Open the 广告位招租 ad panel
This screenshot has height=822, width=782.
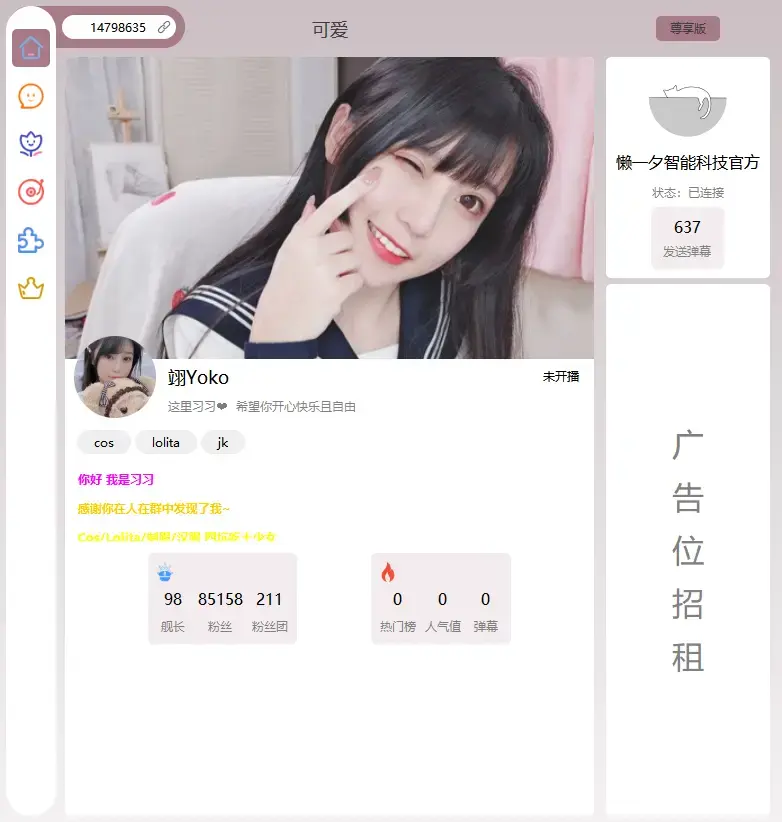pyautogui.click(x=688, y=550)
